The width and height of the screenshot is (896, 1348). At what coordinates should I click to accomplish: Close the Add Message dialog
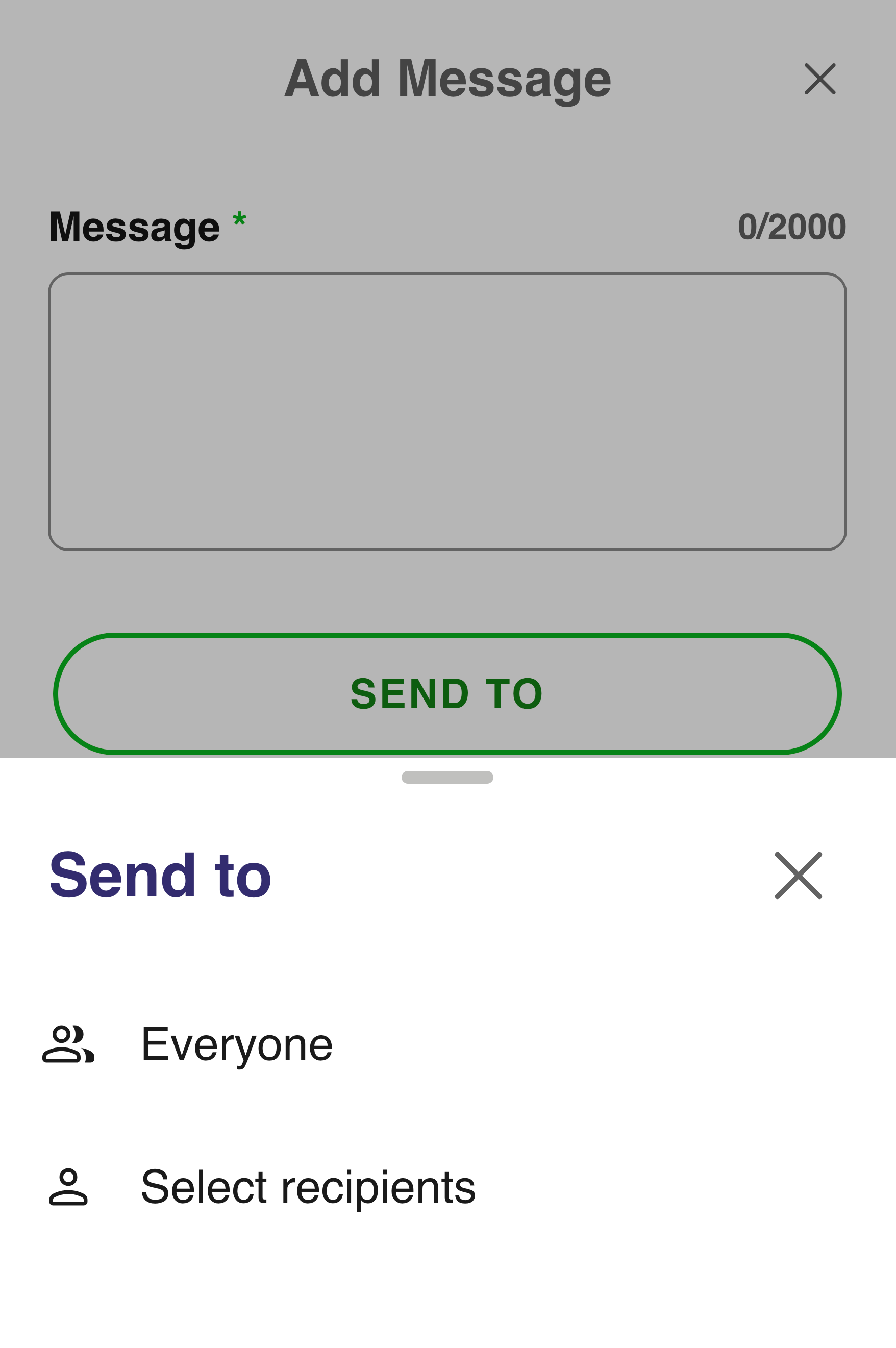click(x=819, y=79)
